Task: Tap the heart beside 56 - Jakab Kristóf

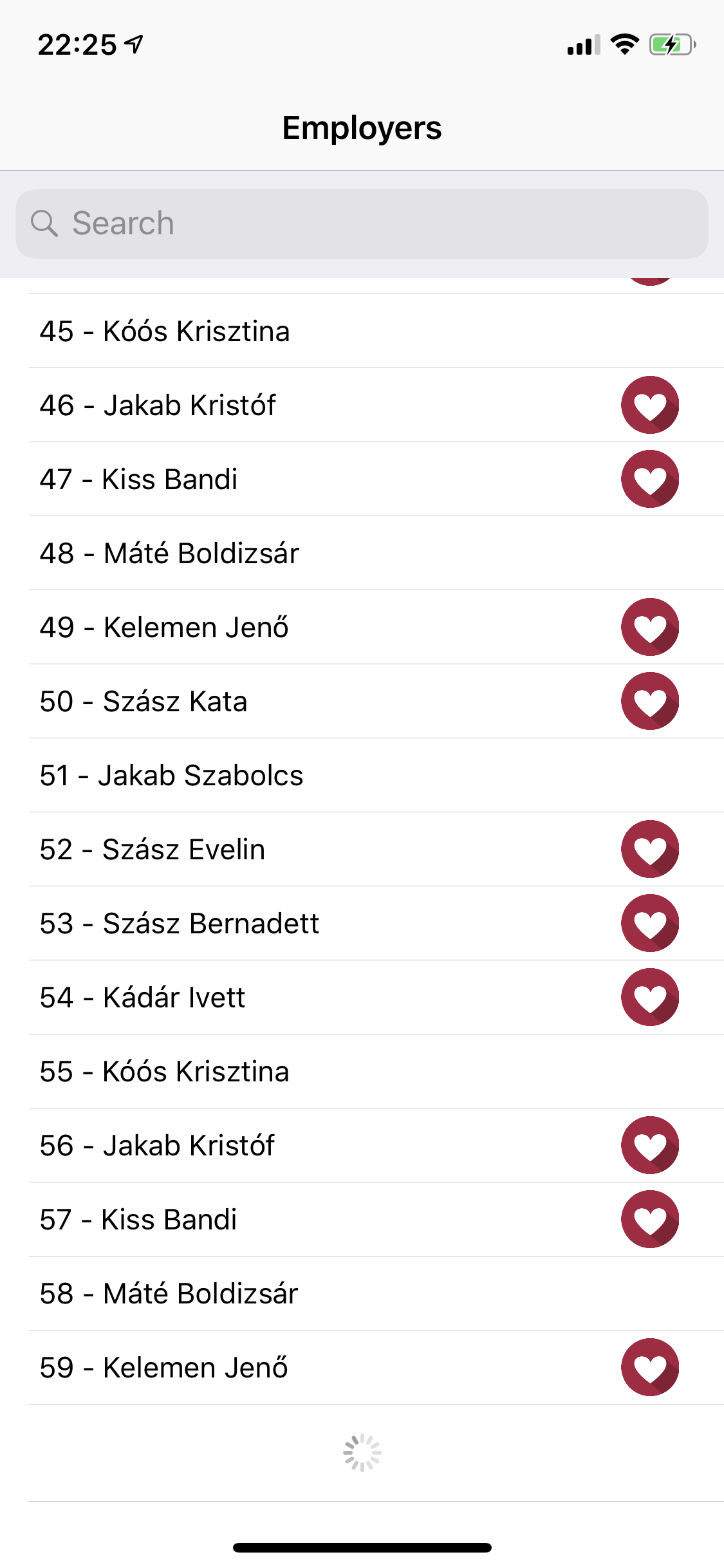Action: tap(650, 1145)
